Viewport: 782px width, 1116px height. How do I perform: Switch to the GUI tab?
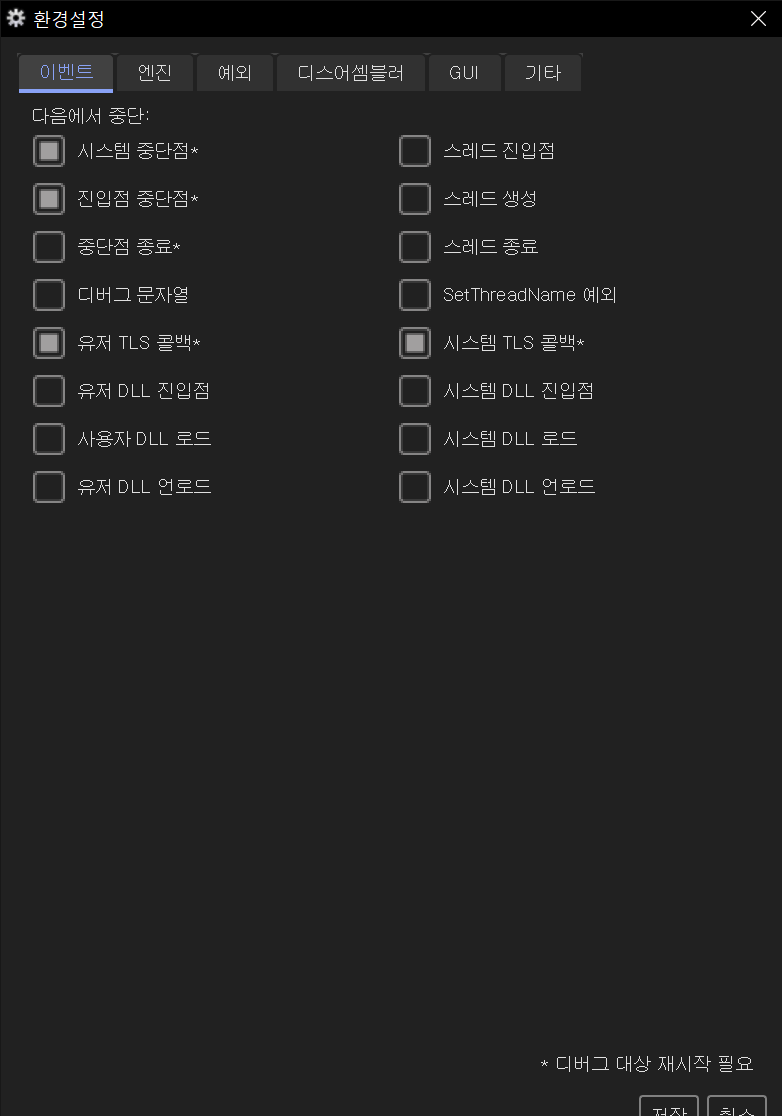[464, 72]
